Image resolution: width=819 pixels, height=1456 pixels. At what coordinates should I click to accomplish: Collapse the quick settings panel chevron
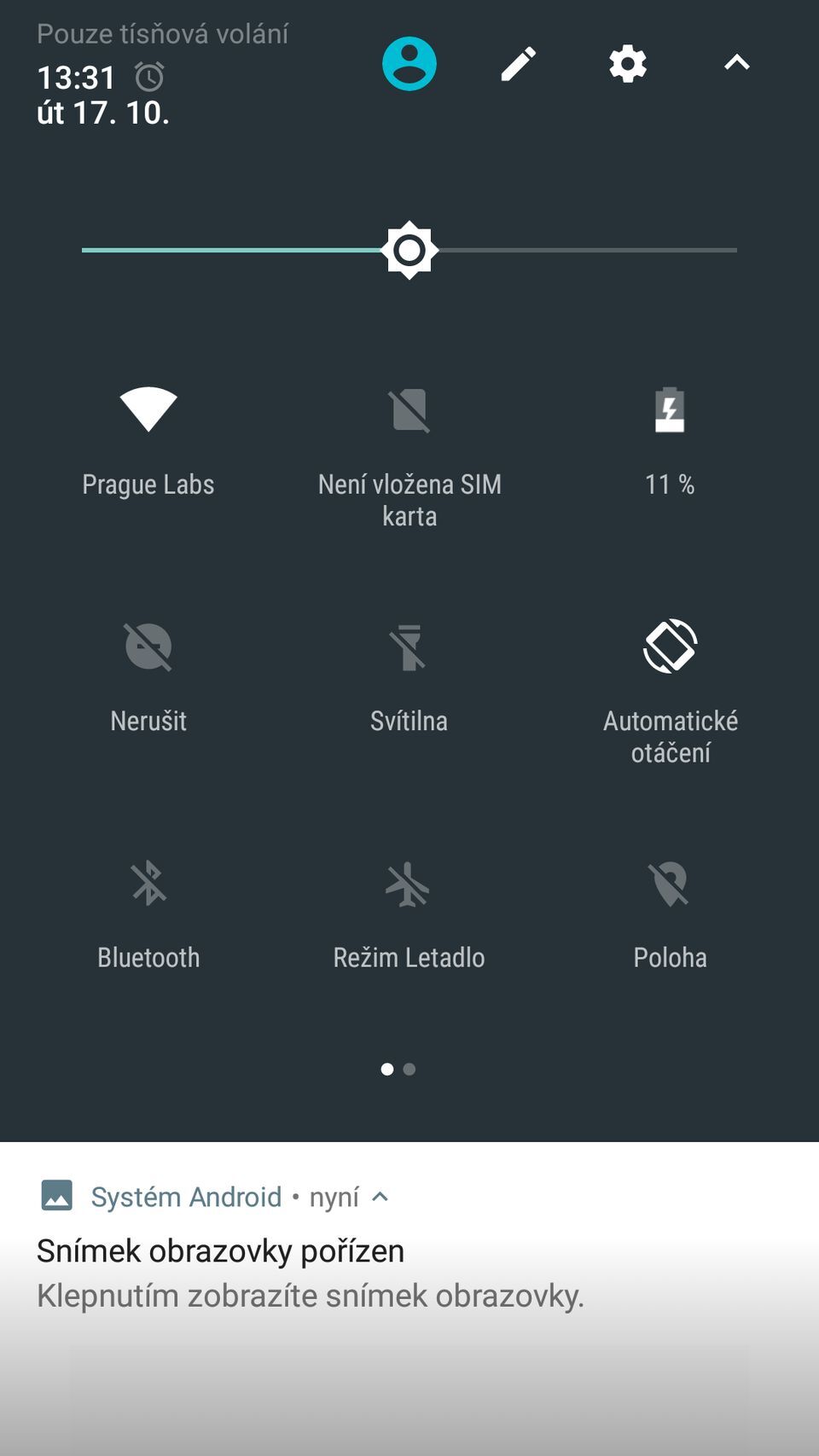[735, 62]
